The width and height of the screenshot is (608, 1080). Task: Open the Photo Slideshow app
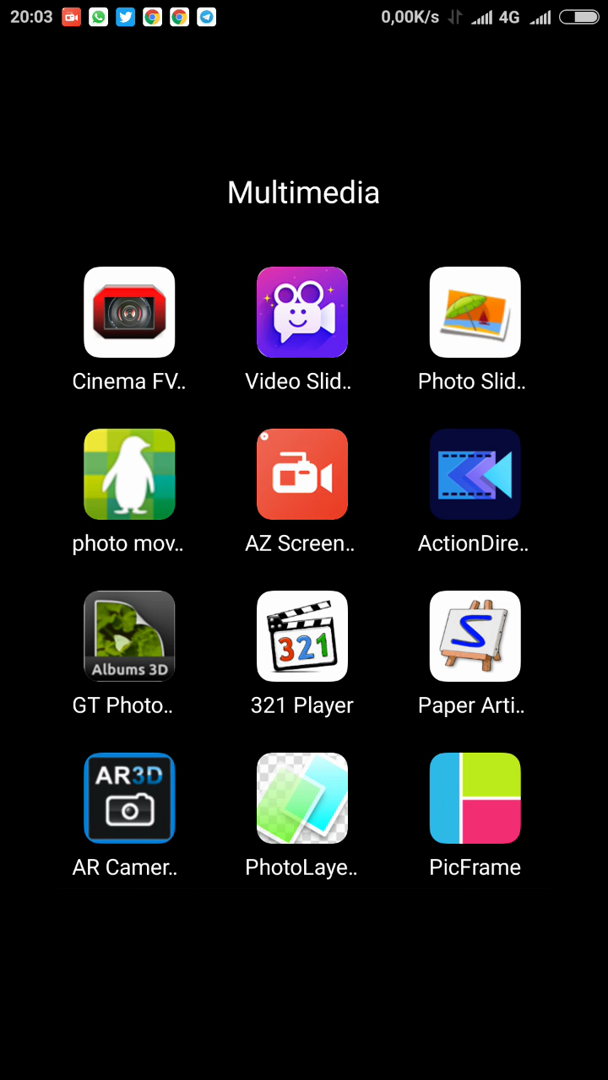pos(475,312)
